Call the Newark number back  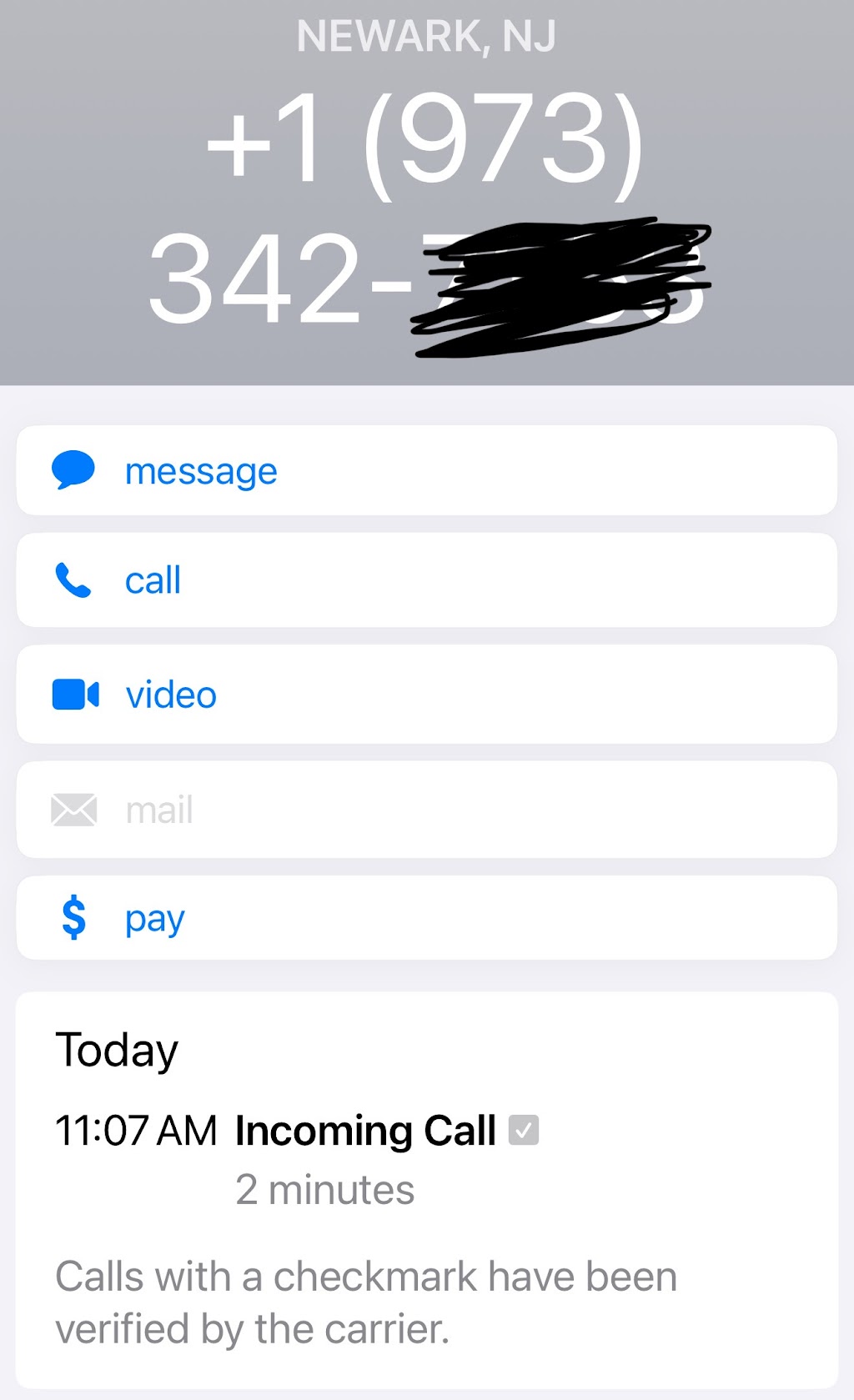426,580
